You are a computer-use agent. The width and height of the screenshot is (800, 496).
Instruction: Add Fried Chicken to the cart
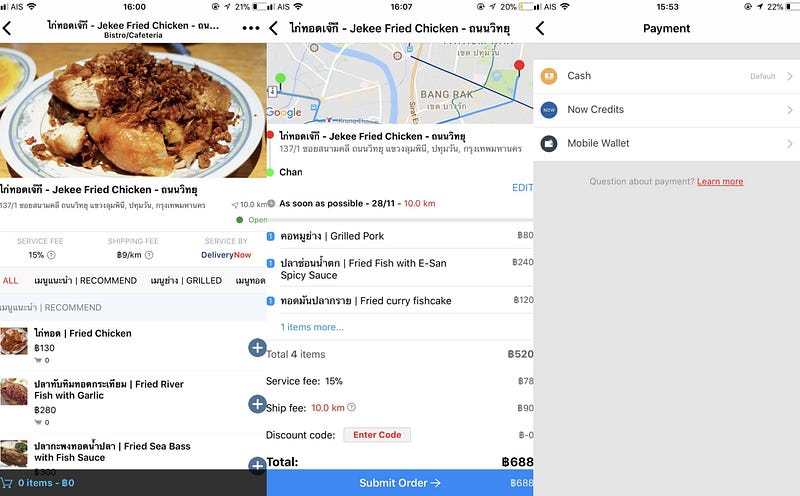point(257,348)
